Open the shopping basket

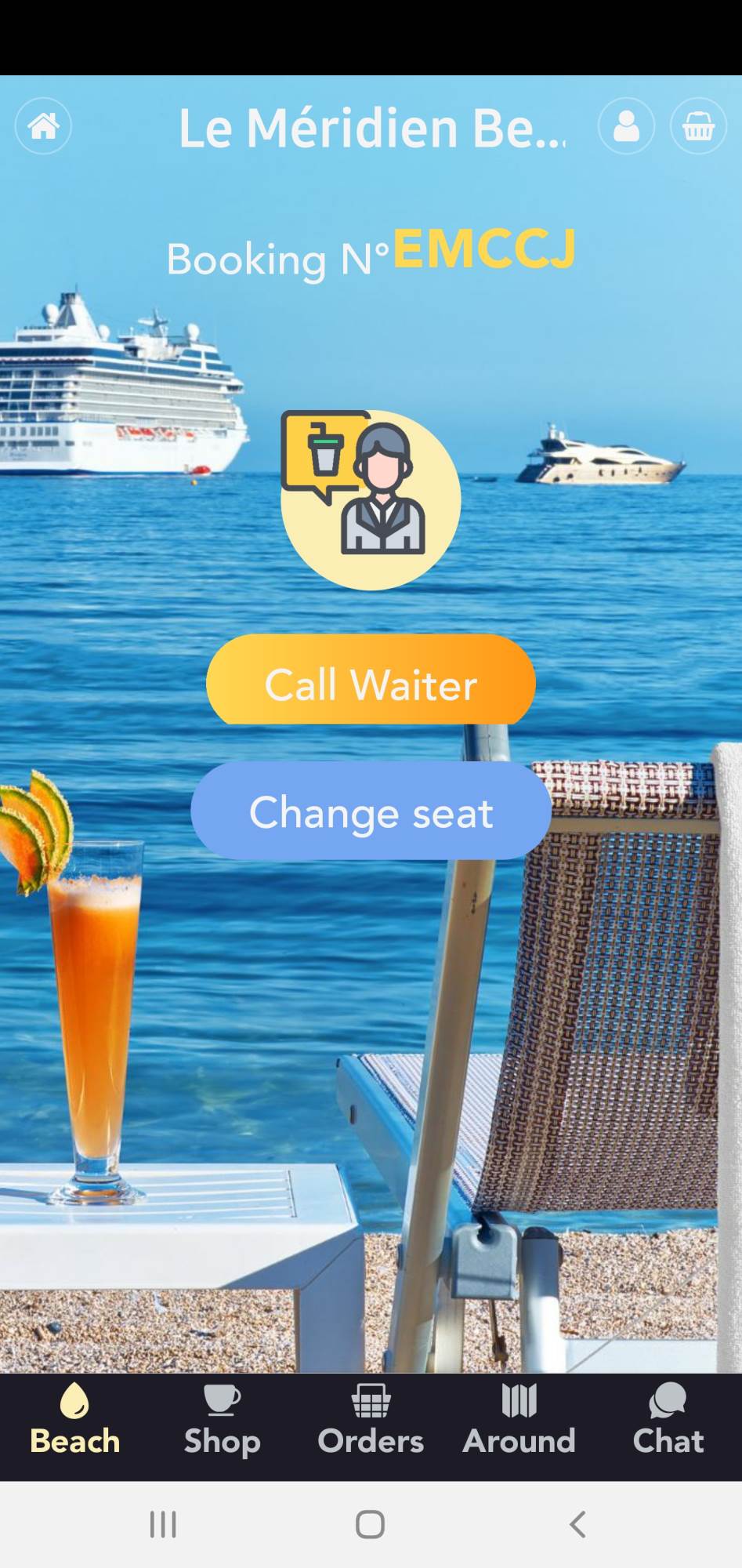pos(698,125)
